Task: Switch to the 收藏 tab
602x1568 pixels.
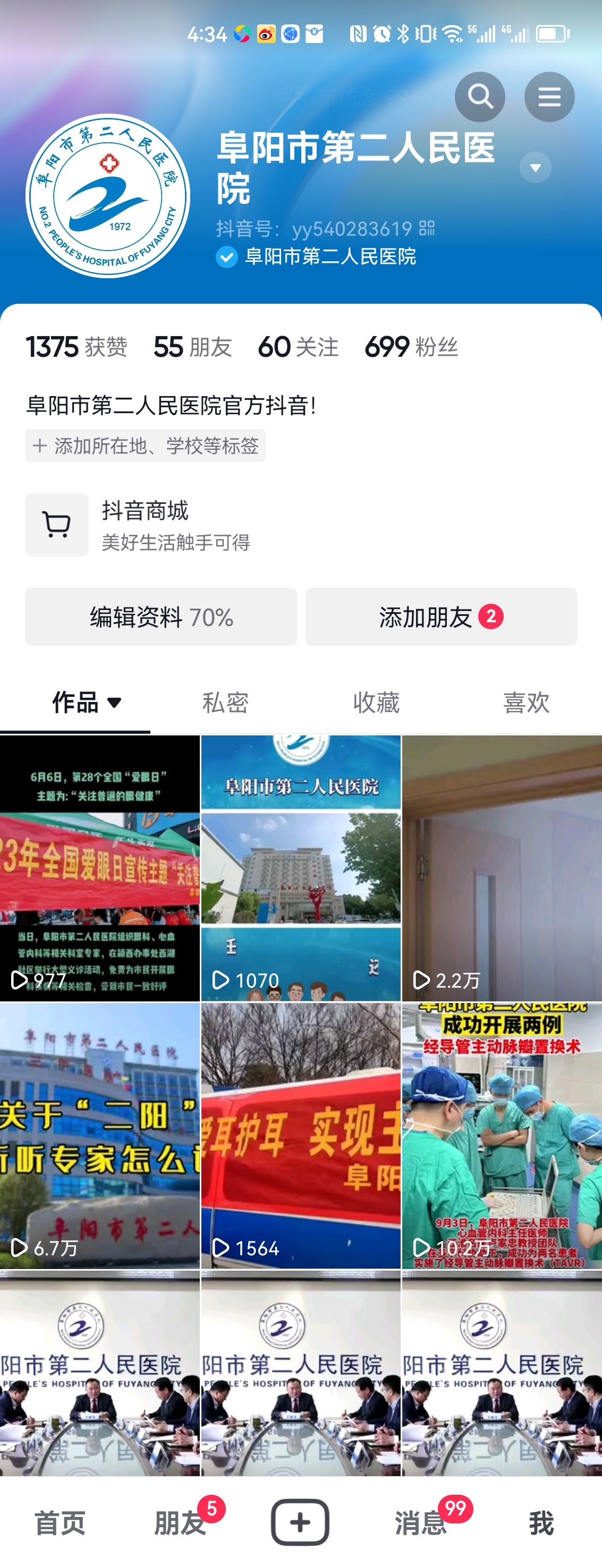Action: (376, 702)
